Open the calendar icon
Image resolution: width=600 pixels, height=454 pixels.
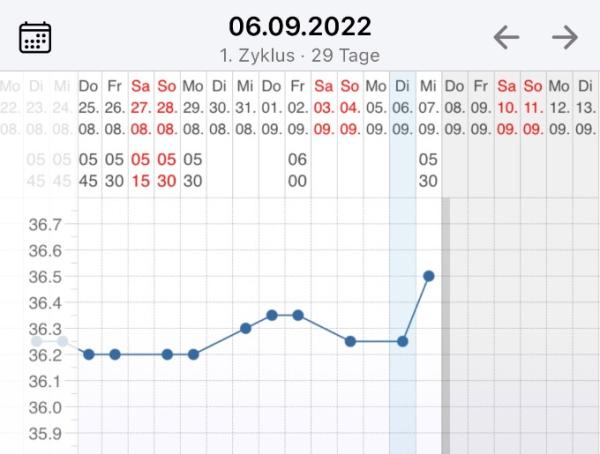35,38
